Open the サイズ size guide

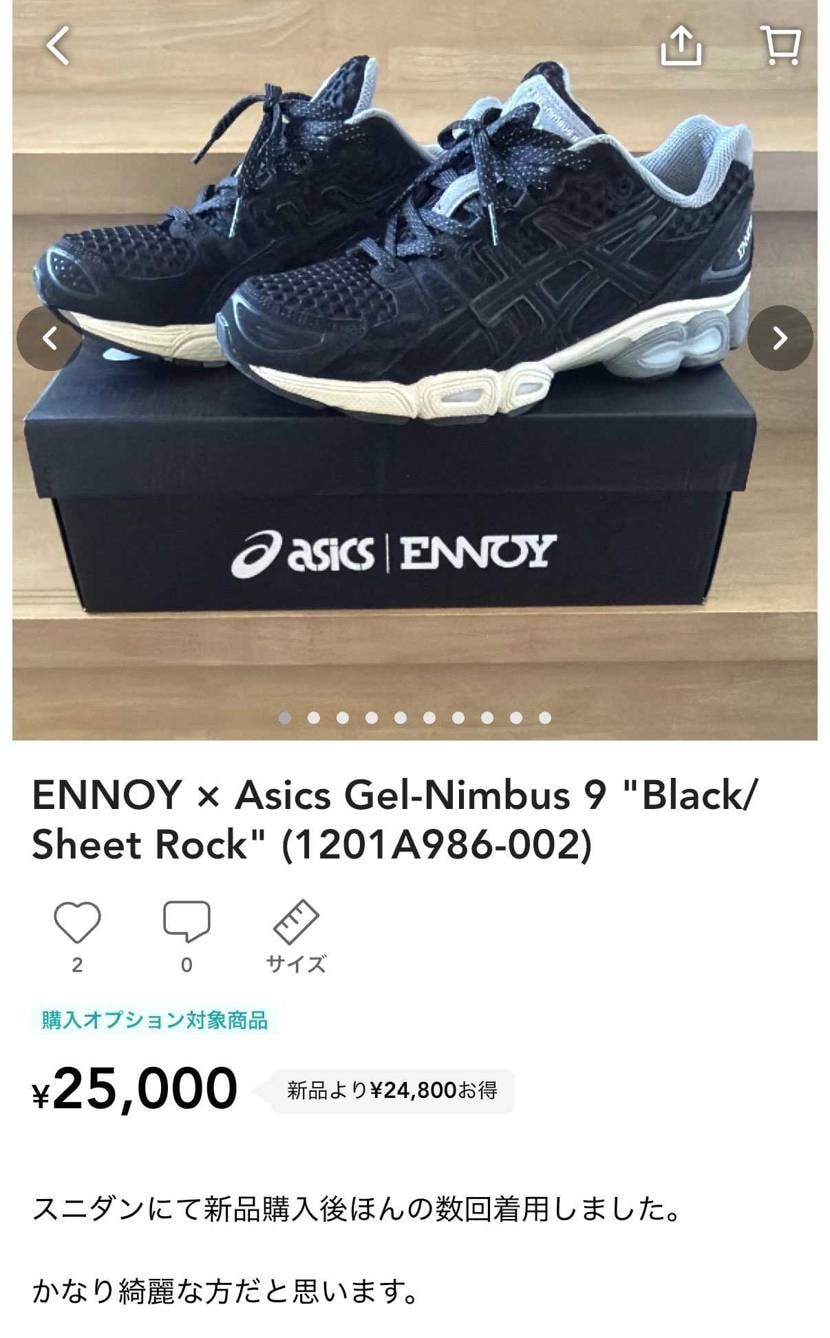tap(296, 935)
